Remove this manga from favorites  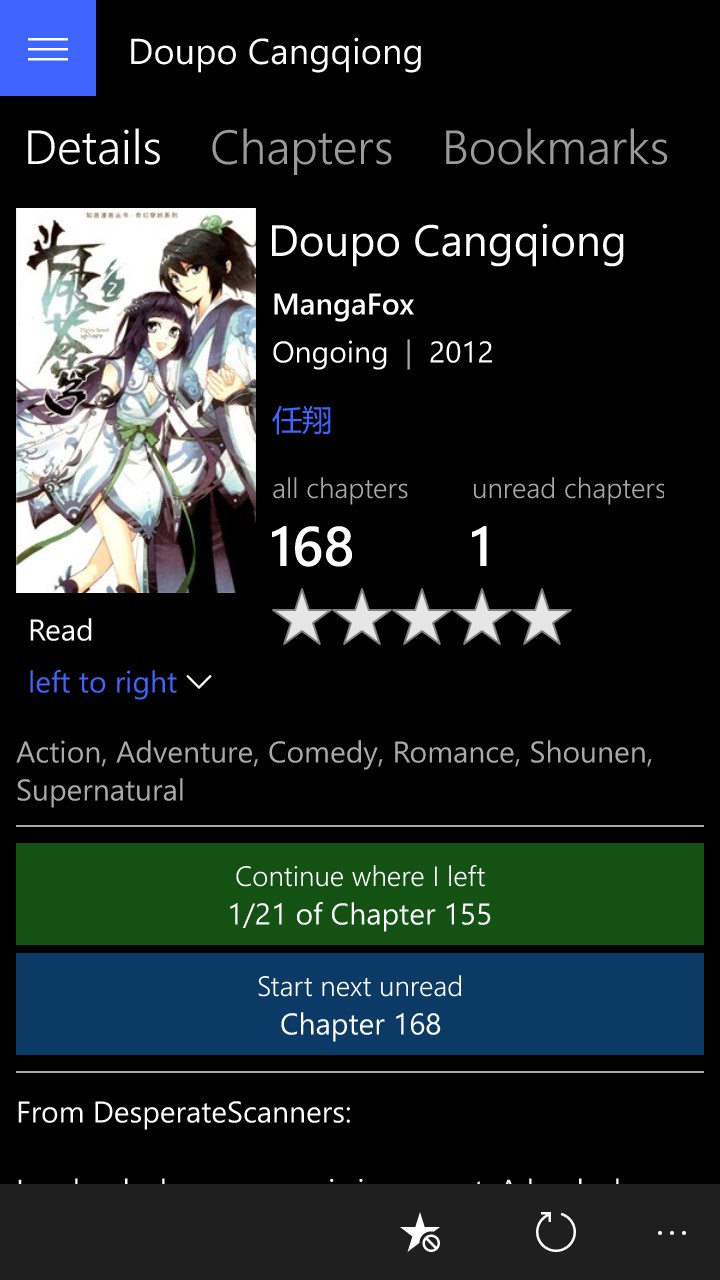[419, 1233]
